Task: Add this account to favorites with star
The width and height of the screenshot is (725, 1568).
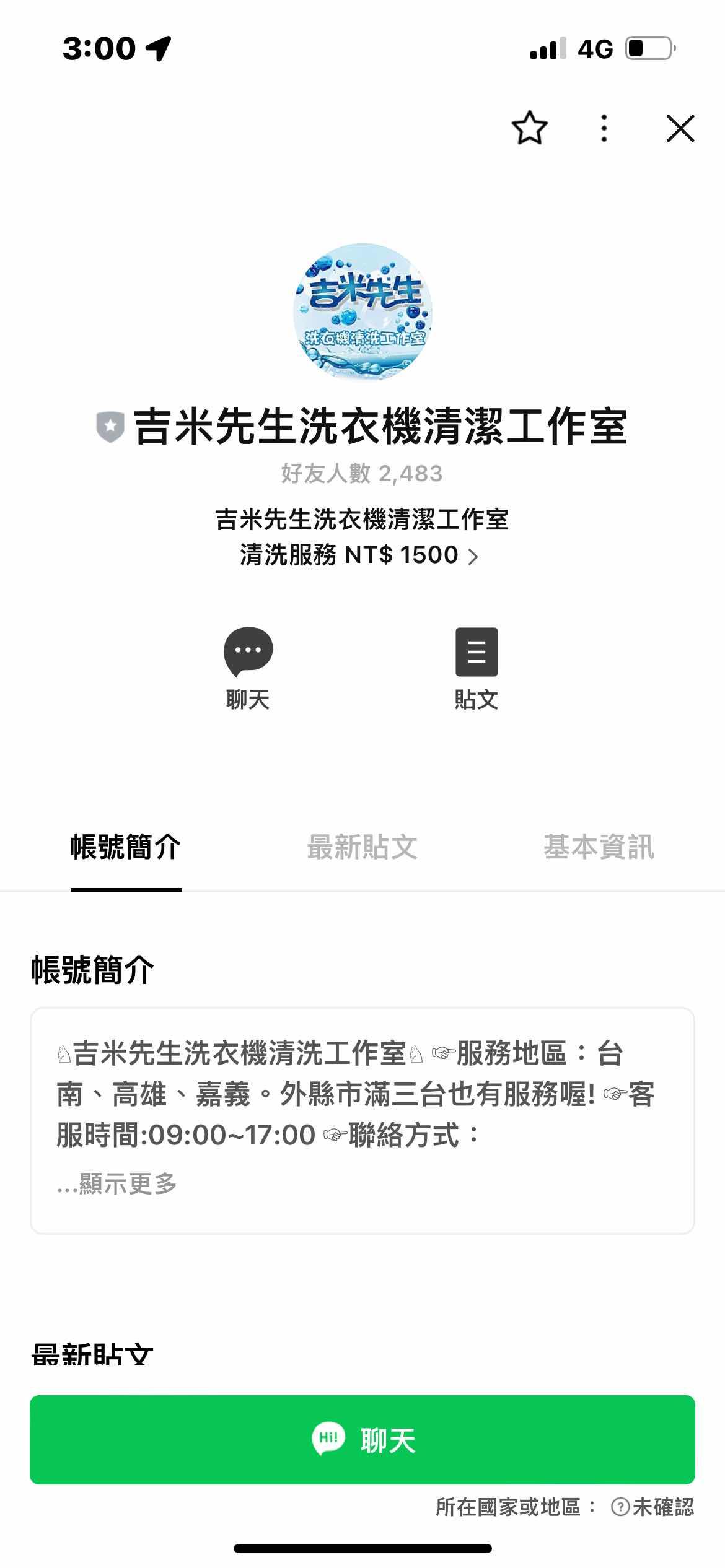Action: [x=530, y=128]
